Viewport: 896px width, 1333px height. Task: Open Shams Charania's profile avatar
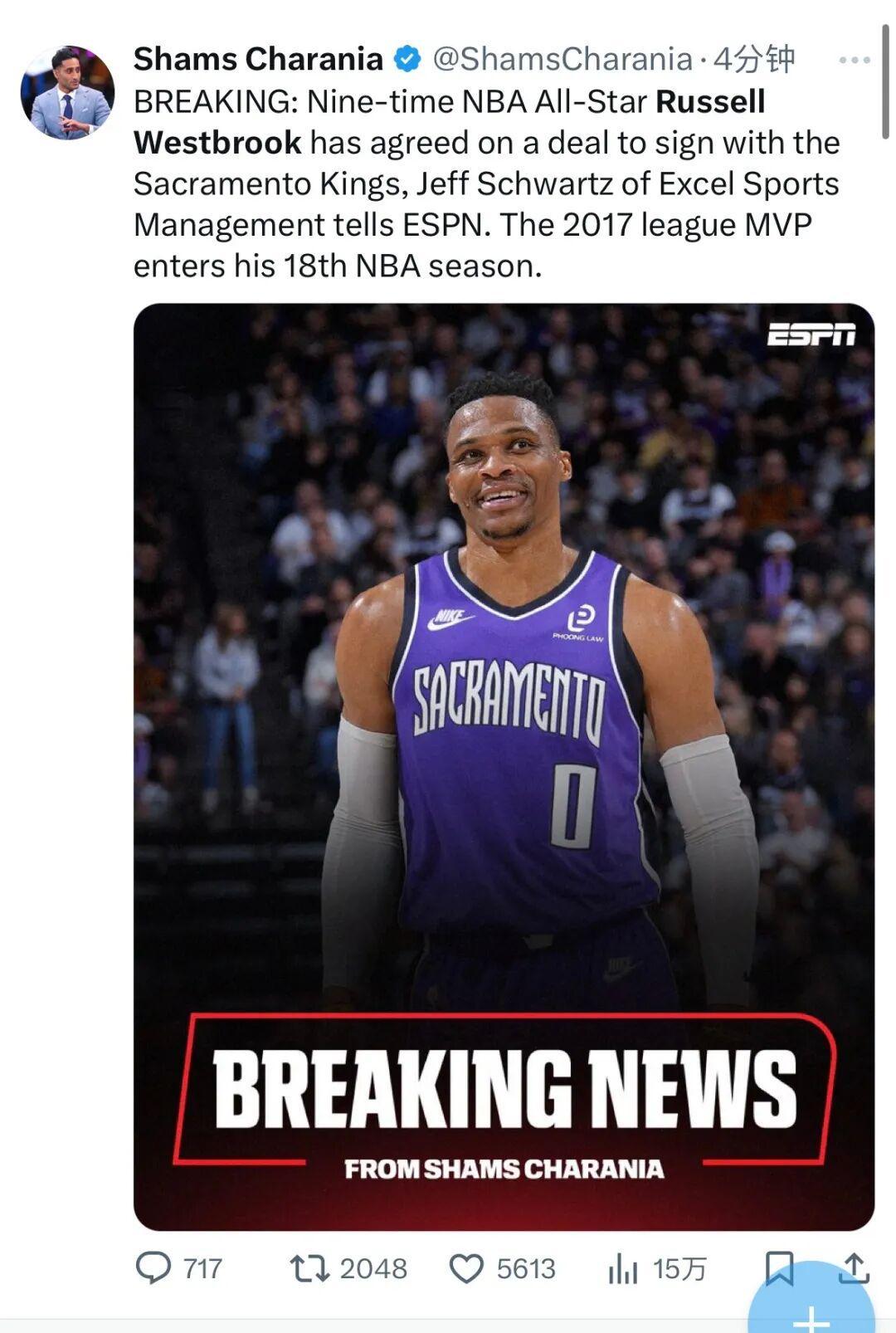(x=67, y=92)
